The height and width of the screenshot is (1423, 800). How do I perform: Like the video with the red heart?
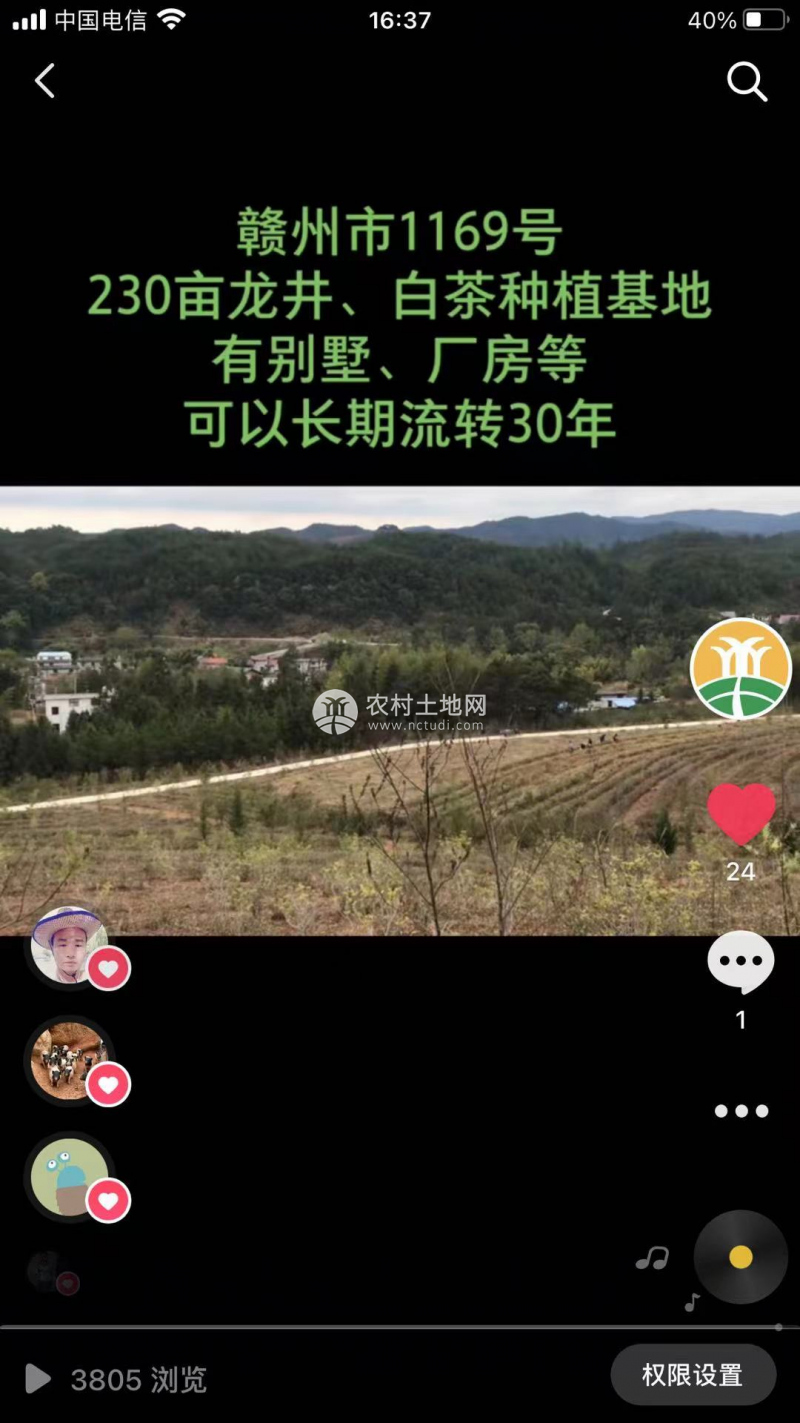click(x=740, y=814)
